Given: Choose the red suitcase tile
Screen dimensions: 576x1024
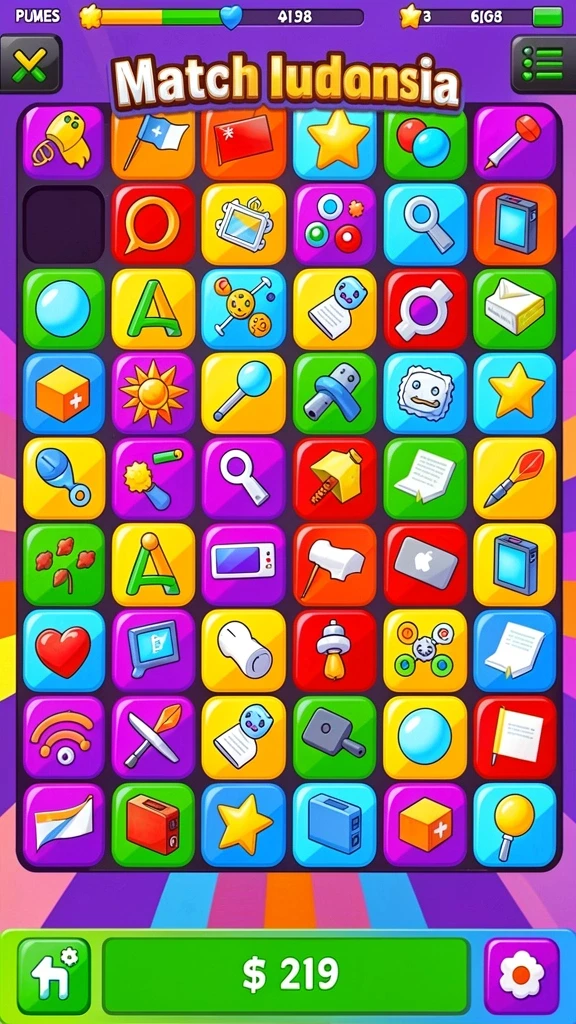Looking at the screenshot, I should 153,825.
